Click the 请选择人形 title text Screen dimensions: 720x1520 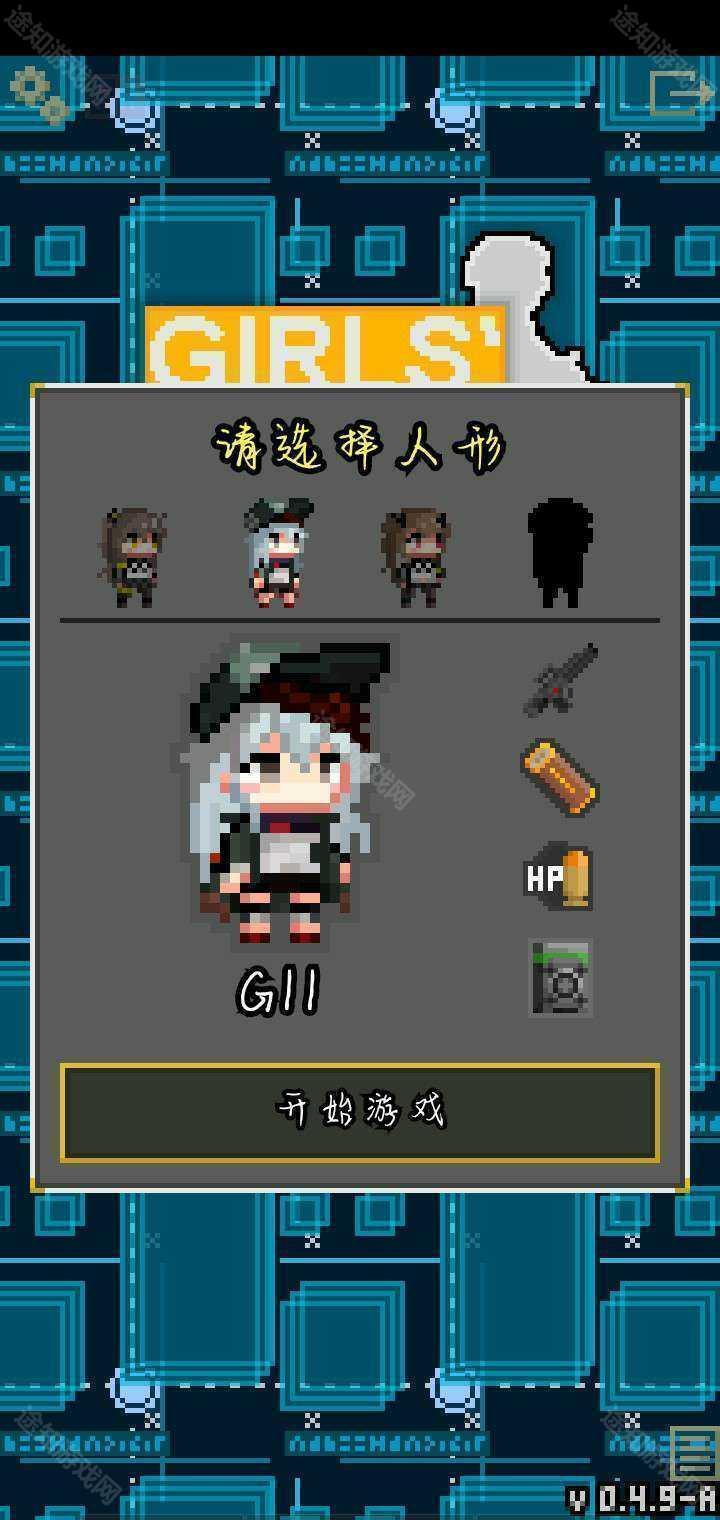coord(360,445)
